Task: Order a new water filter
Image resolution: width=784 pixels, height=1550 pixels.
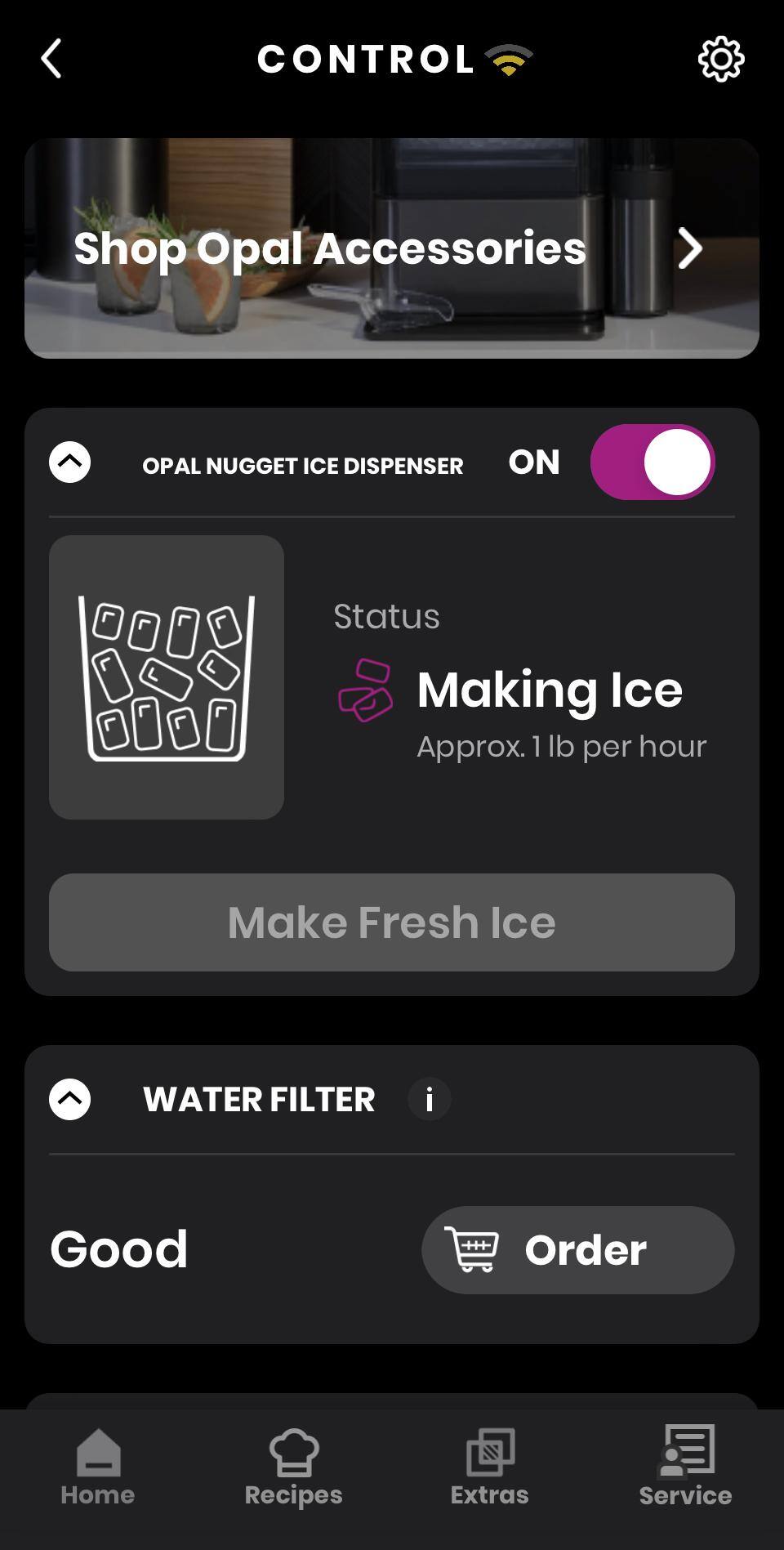Action: (577, 1249)
